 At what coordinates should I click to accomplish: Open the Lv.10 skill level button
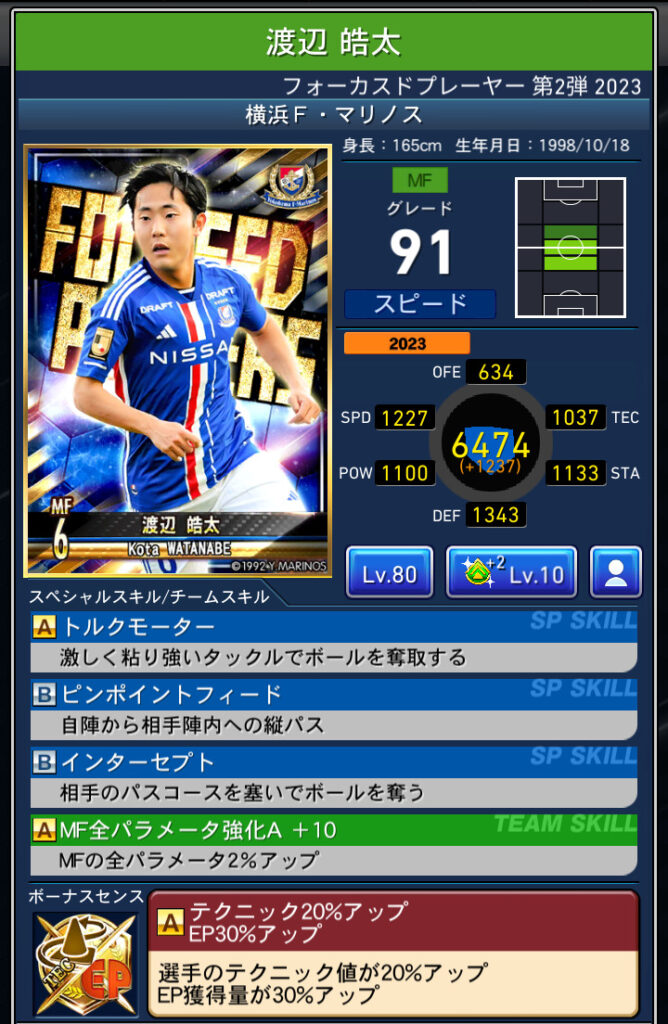coord(511,573)
